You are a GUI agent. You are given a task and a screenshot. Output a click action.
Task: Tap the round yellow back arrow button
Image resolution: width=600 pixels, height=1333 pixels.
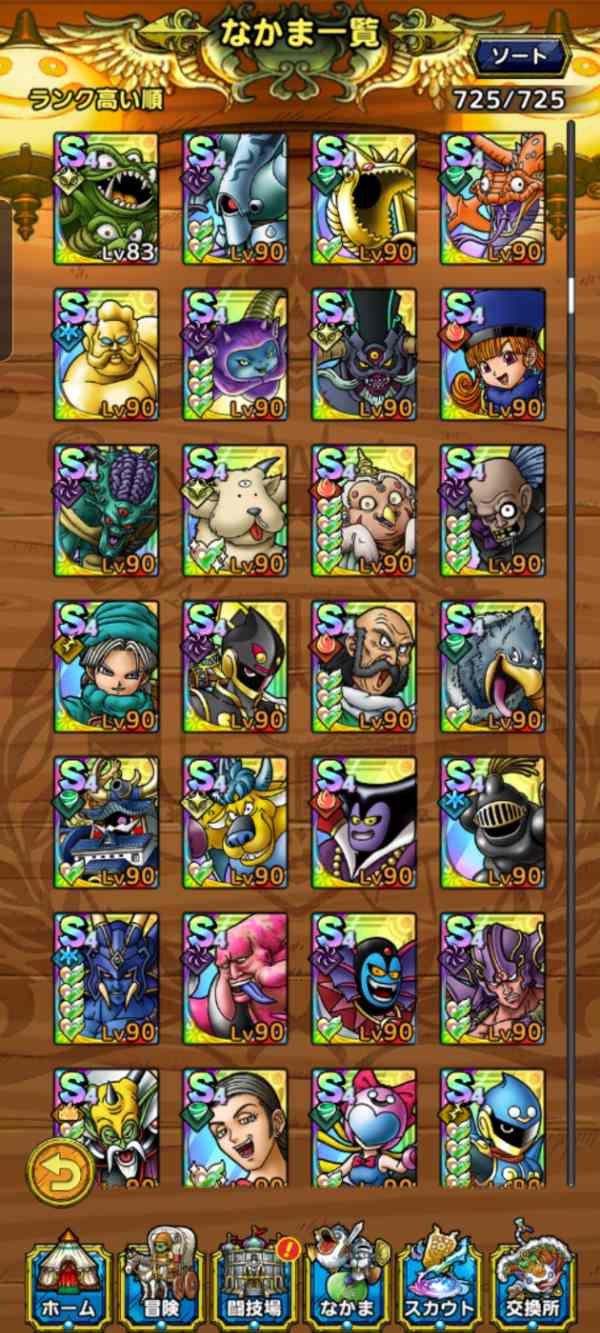60,1173
